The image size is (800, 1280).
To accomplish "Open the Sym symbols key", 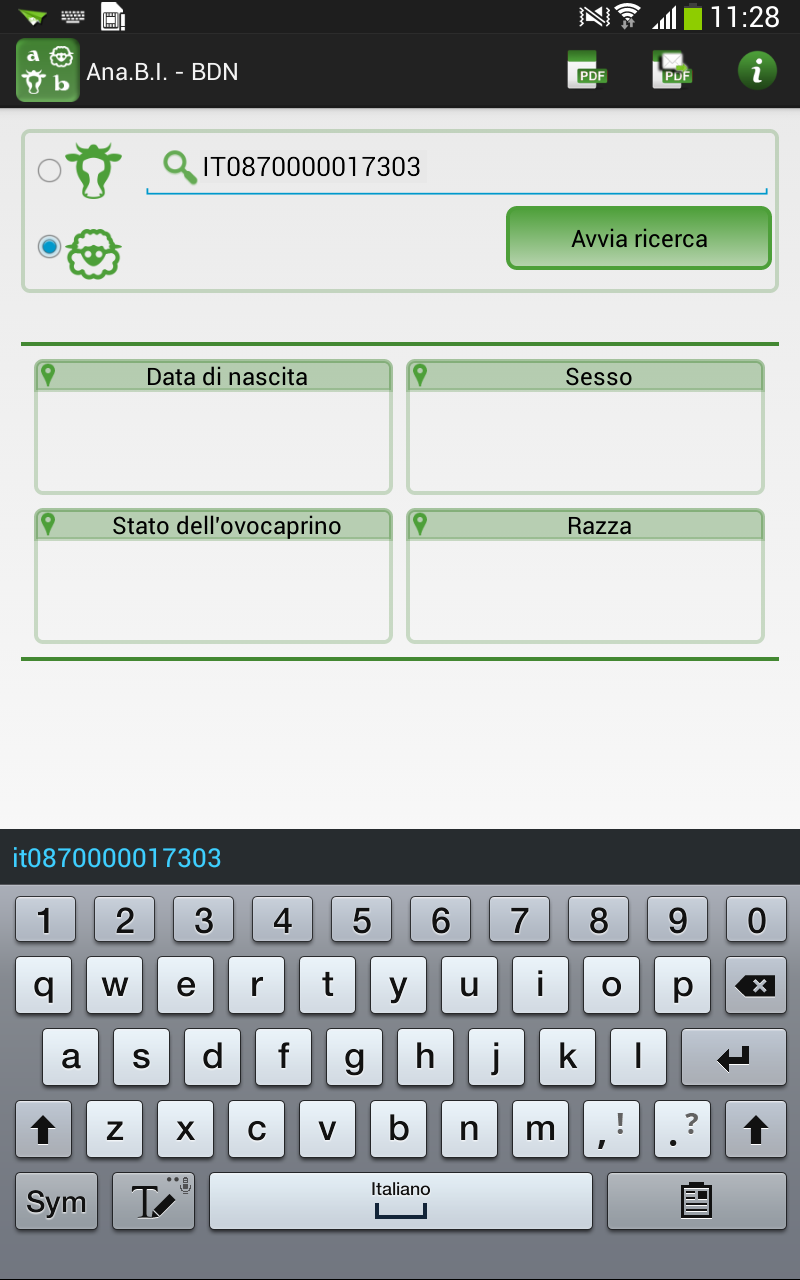I will [x=56, y=1202].
